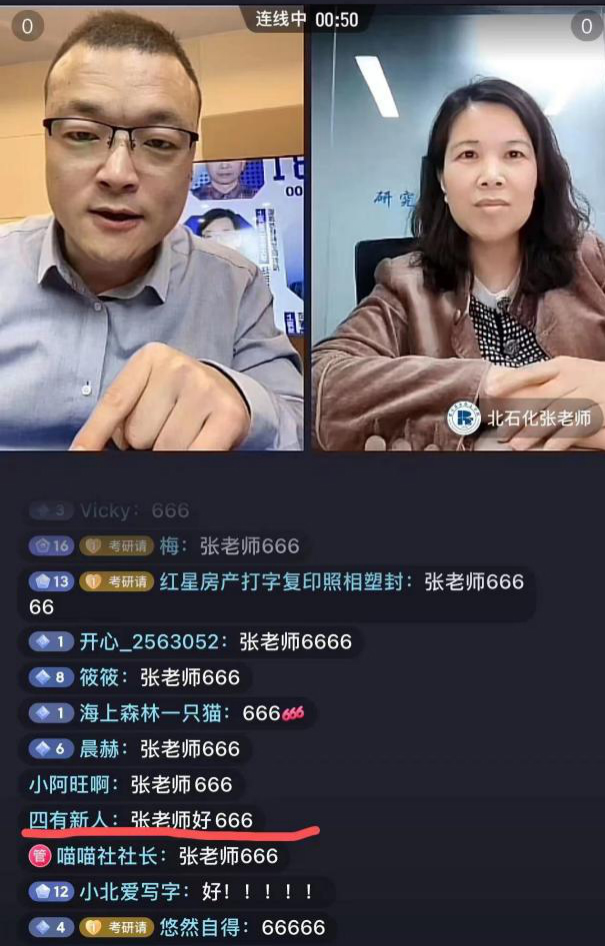Tap 小阿旺啊's chat message
The image size is (605, 946).
click(130, 785)
